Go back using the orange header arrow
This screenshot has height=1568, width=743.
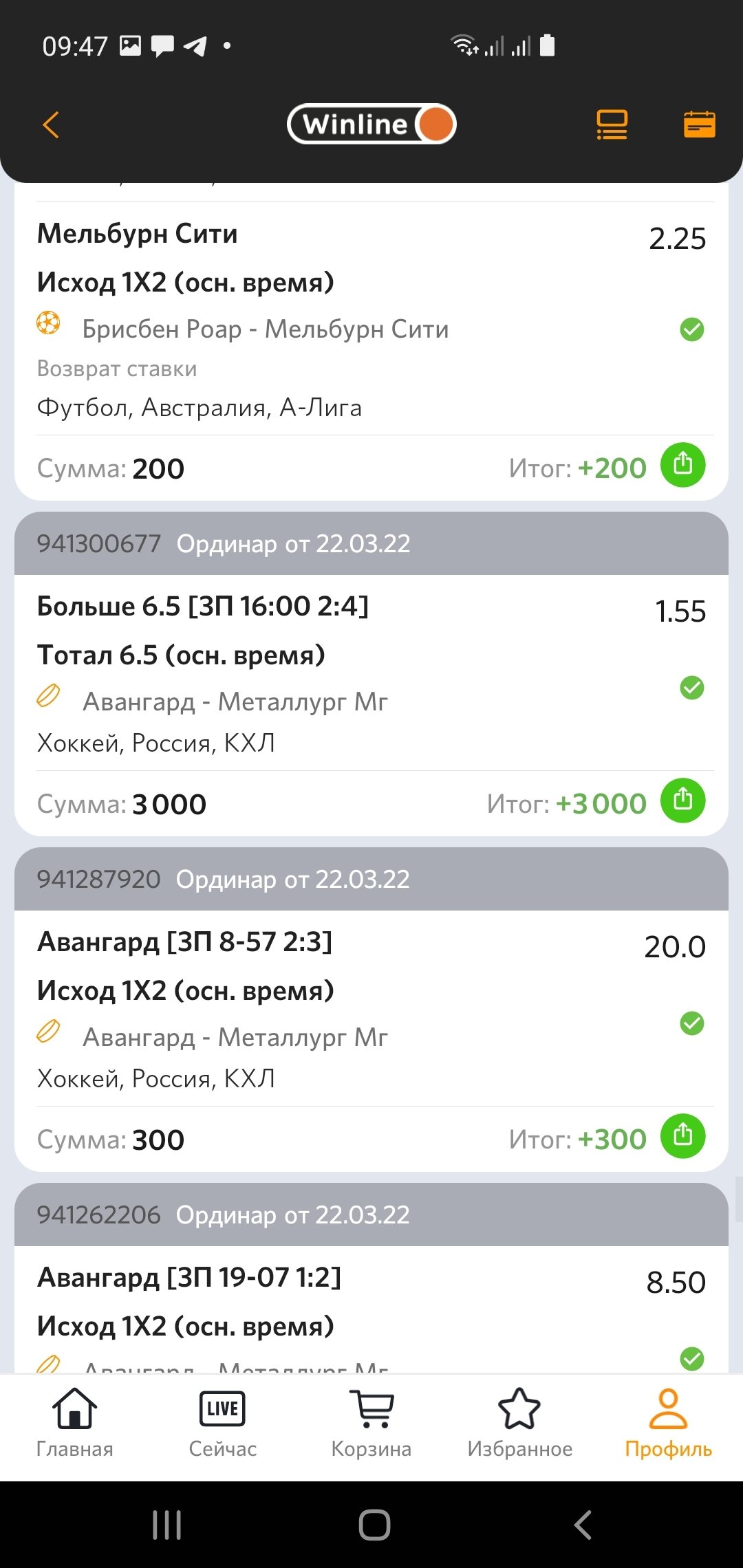click(x=52, y=125)
